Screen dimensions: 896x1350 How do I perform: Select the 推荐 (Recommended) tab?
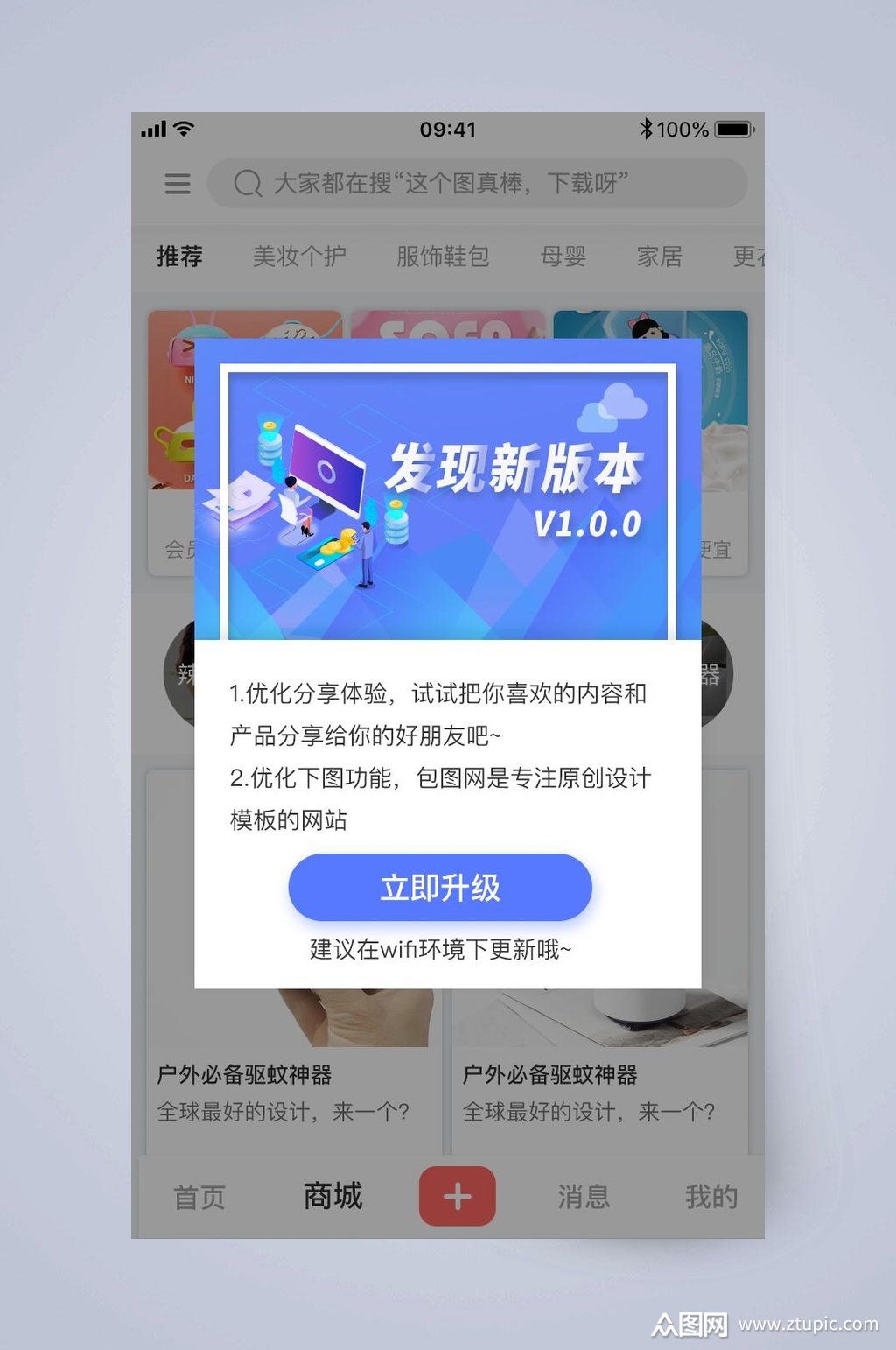(179, 255)
